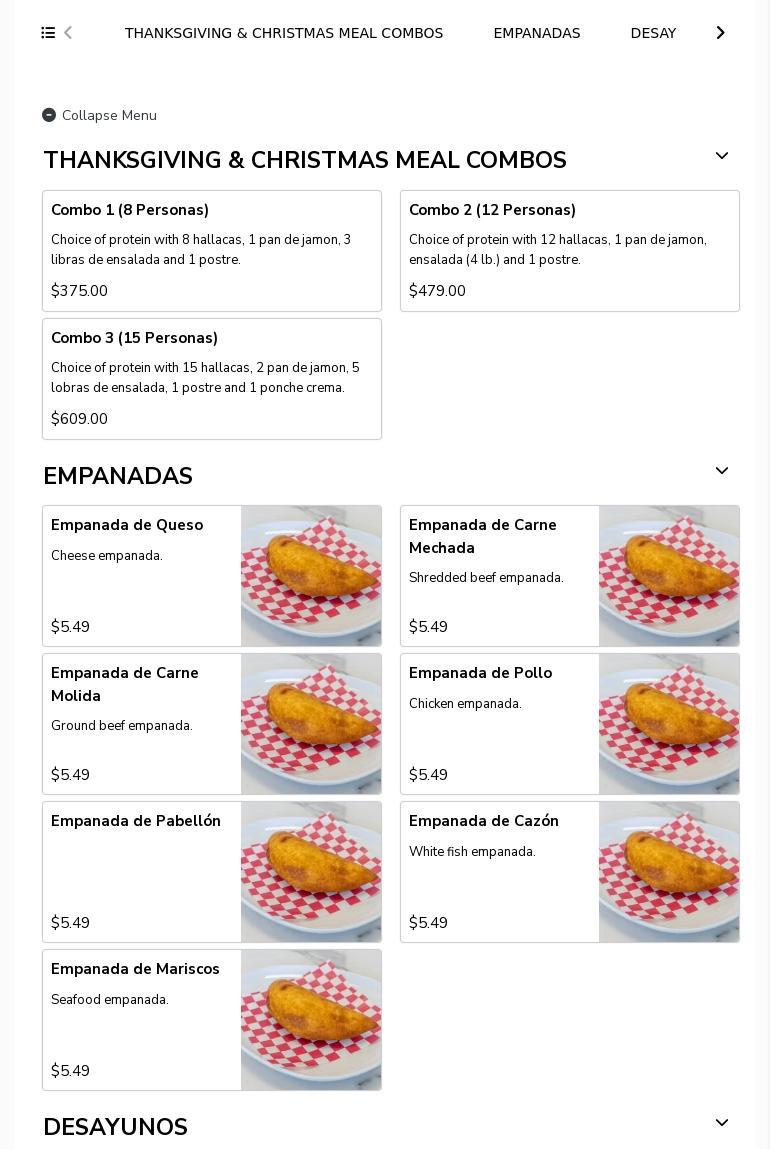770x1149 pixels.
Task: Open Empanada de Carne Molida
Action: click(212, 724)
